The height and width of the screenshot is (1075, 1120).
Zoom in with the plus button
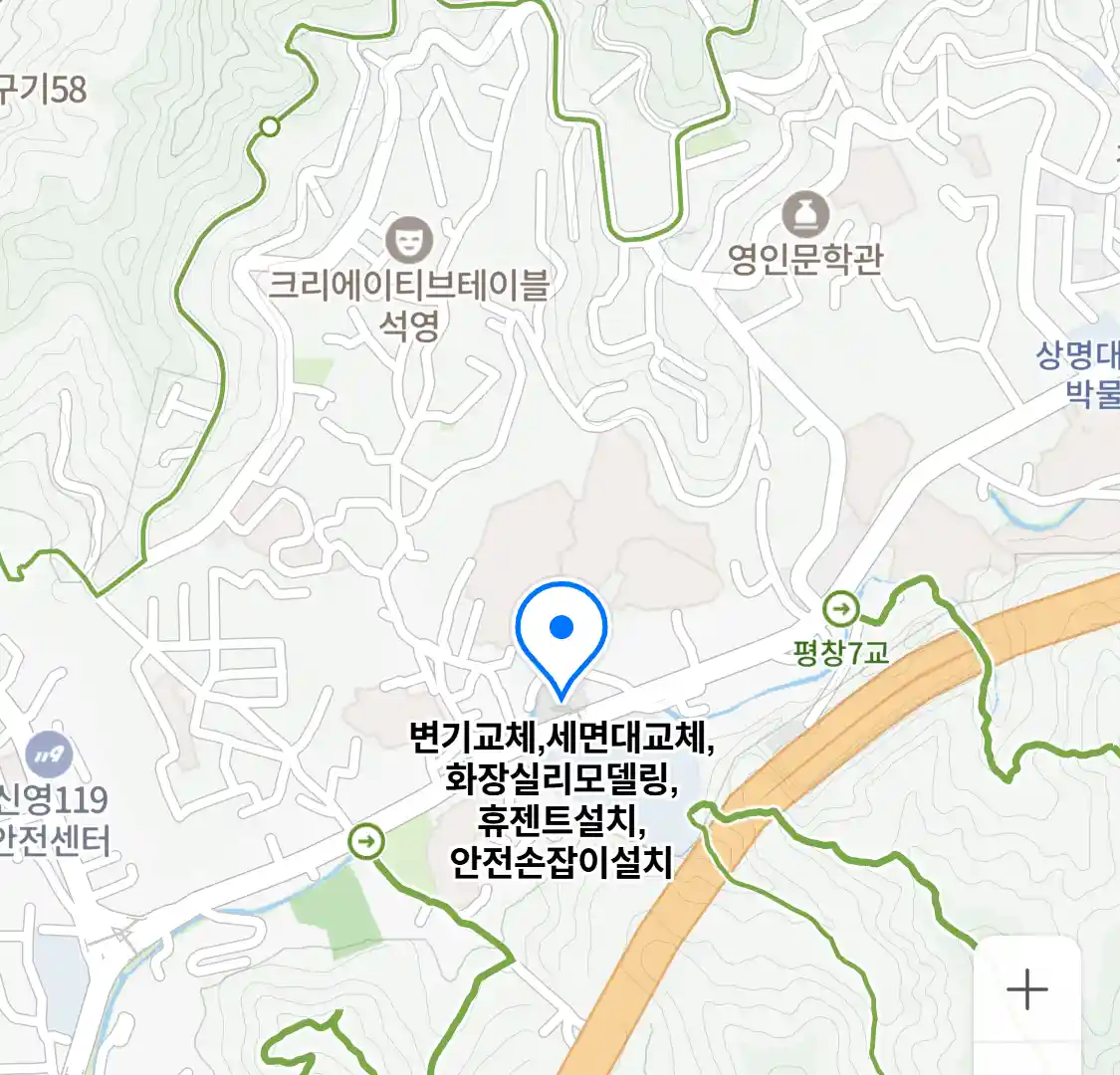[1026, 989]
